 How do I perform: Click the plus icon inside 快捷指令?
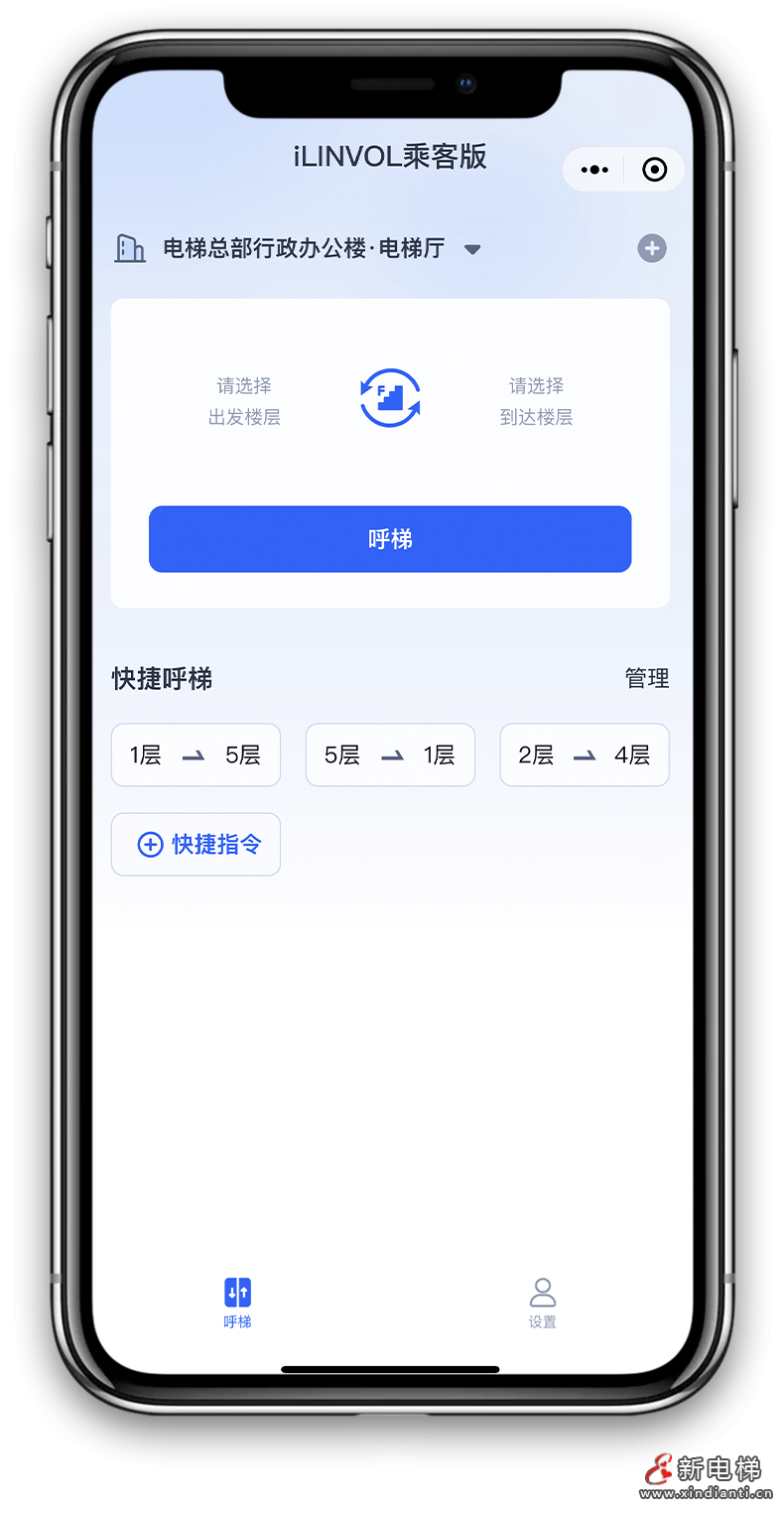tap(150, 845)
